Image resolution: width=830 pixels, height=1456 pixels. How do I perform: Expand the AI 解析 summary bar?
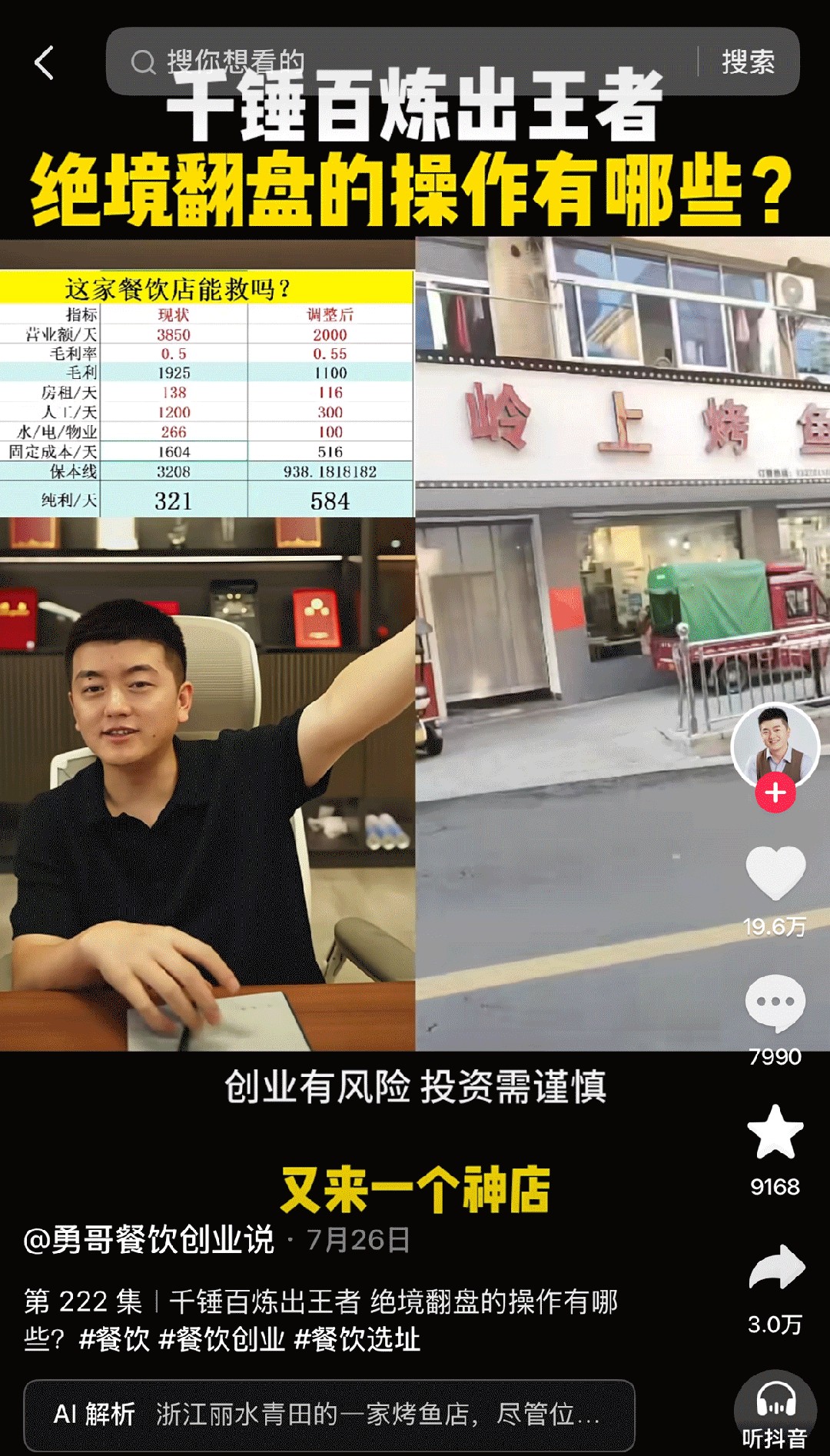point(329,1414)
